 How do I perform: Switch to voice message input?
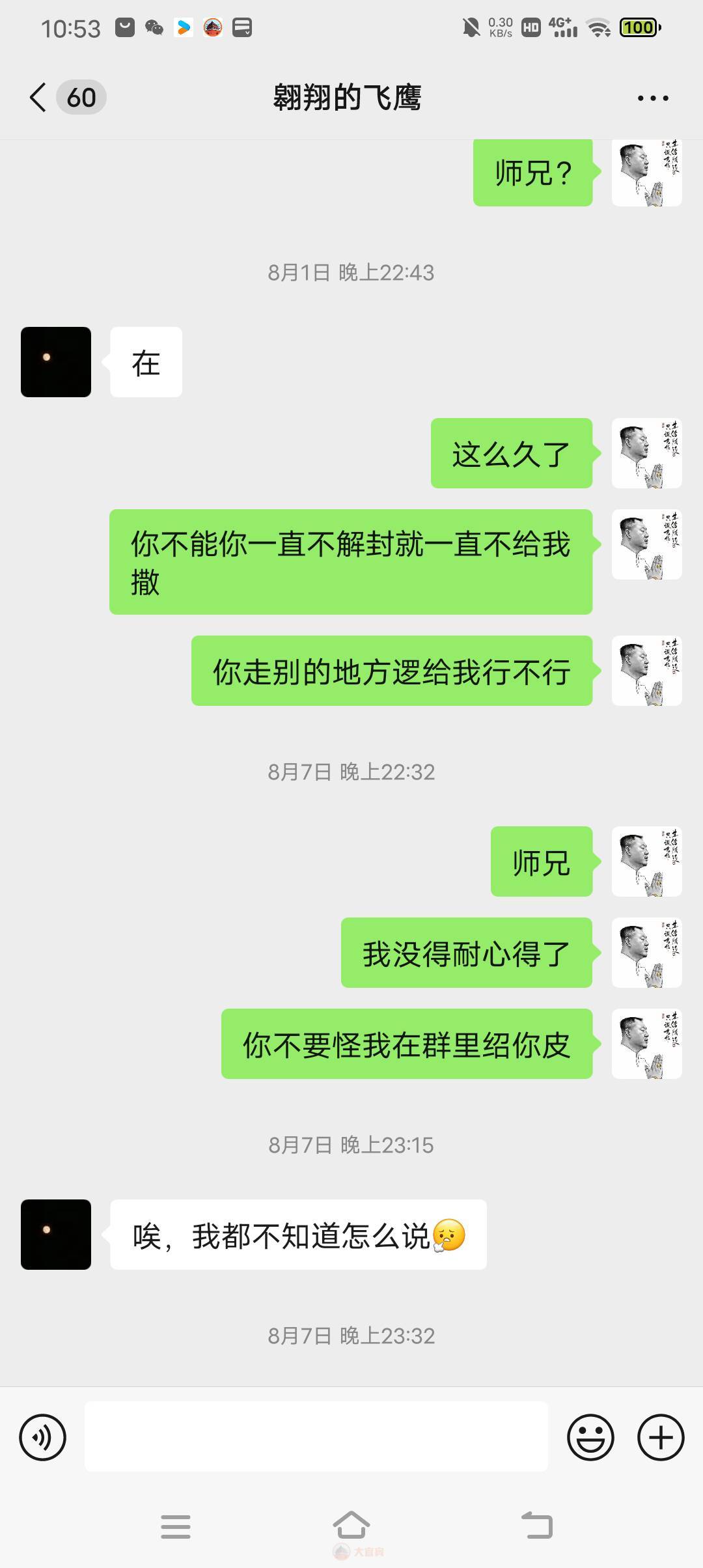[x=43, y=1437]
